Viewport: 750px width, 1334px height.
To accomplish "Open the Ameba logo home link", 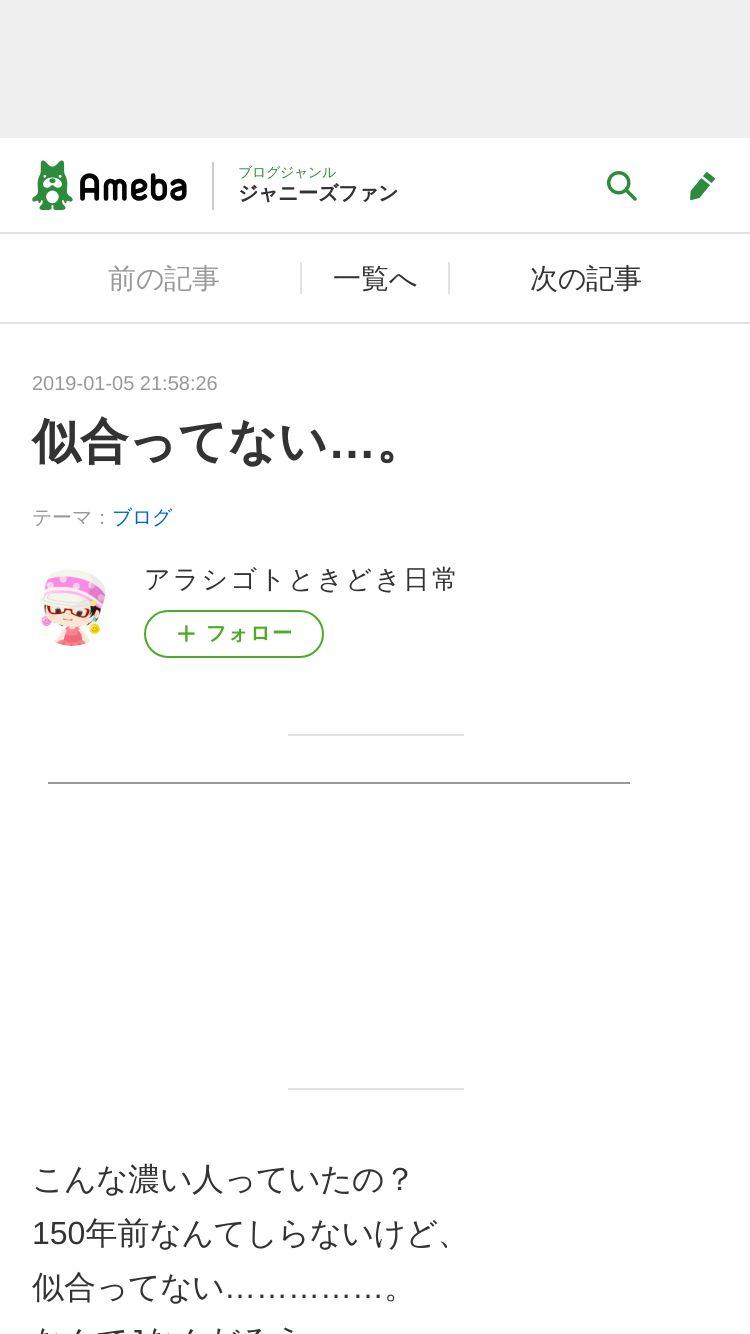I will 110,186.
